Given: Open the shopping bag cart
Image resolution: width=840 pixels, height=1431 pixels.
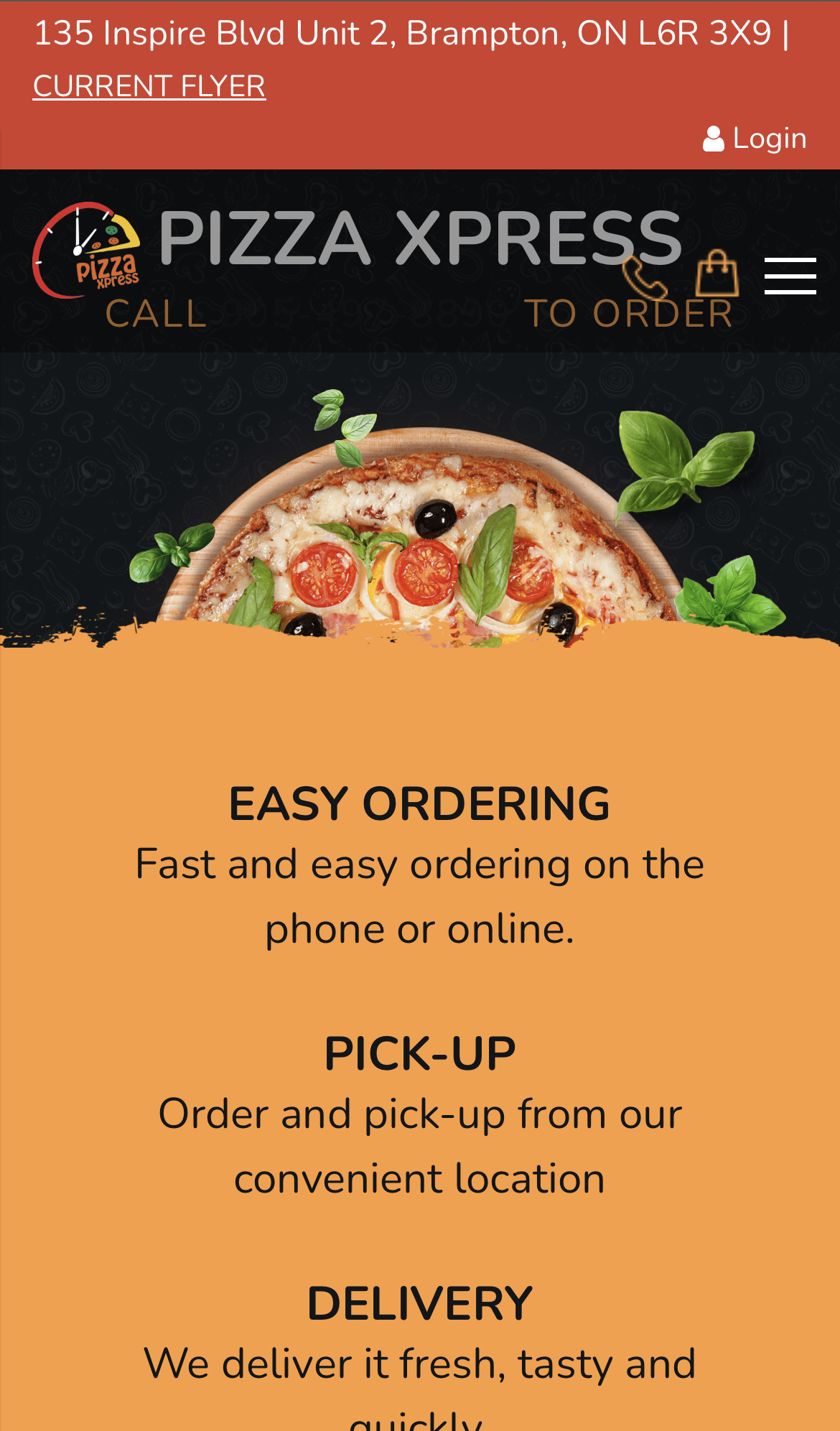Looking at the screenshot, I should point(717,273).
